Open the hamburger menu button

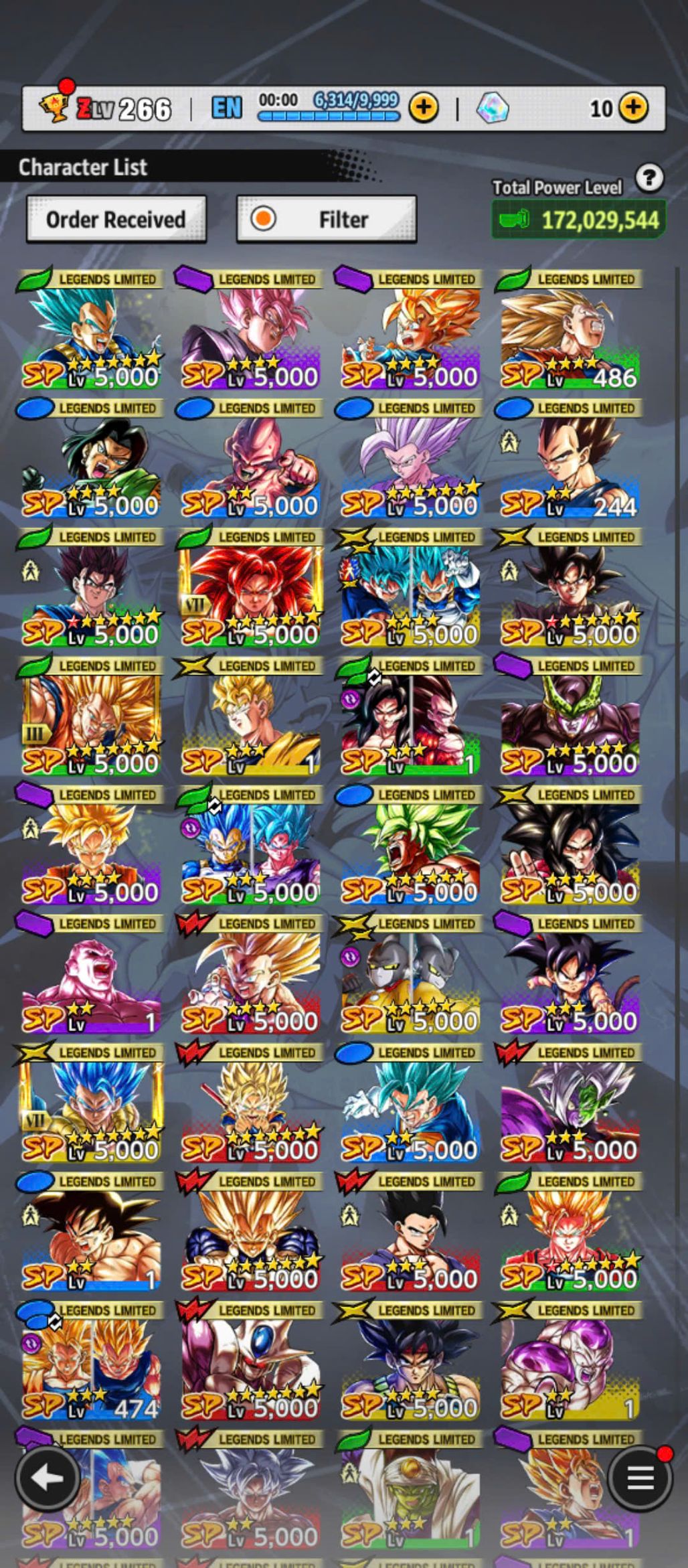639,1478
